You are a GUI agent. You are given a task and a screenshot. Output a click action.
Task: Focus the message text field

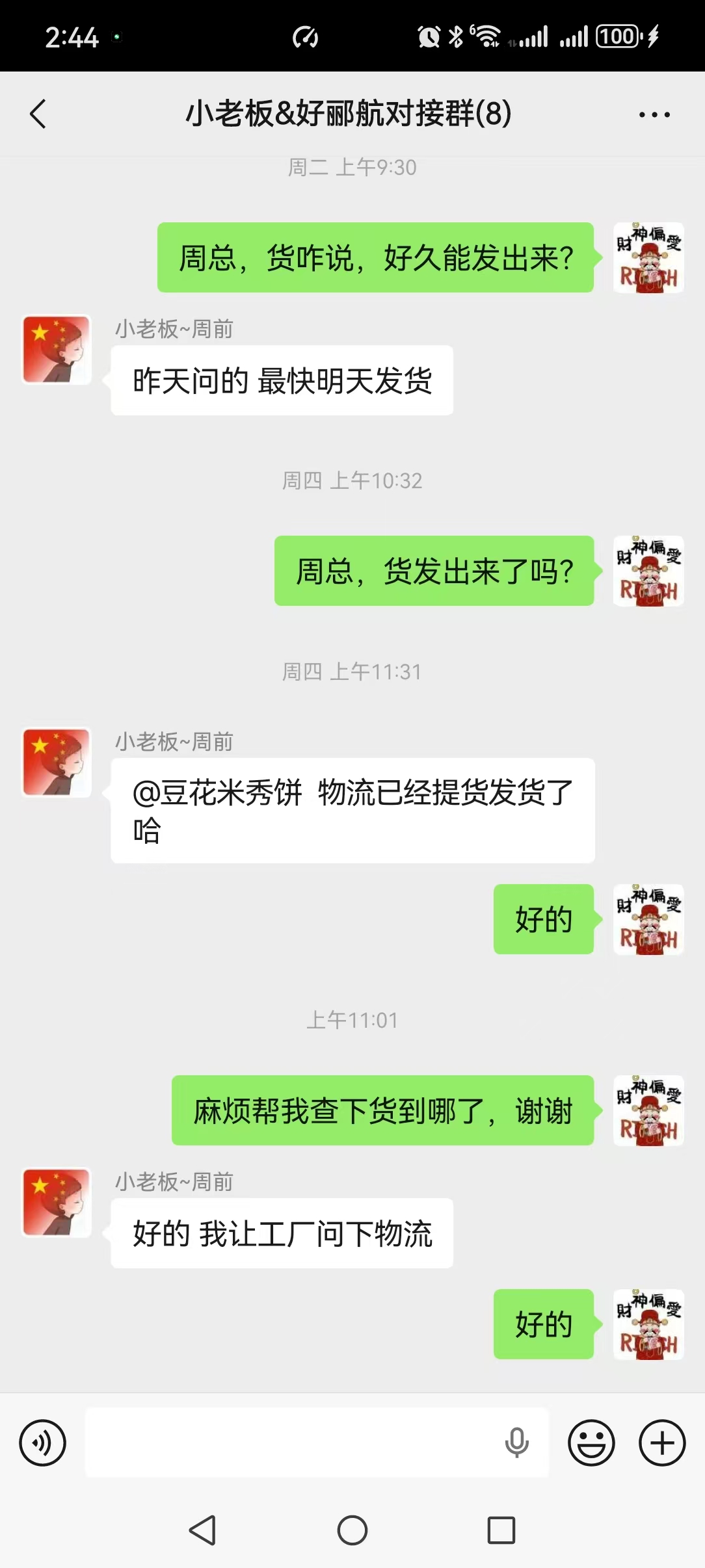coord(293,1443)
